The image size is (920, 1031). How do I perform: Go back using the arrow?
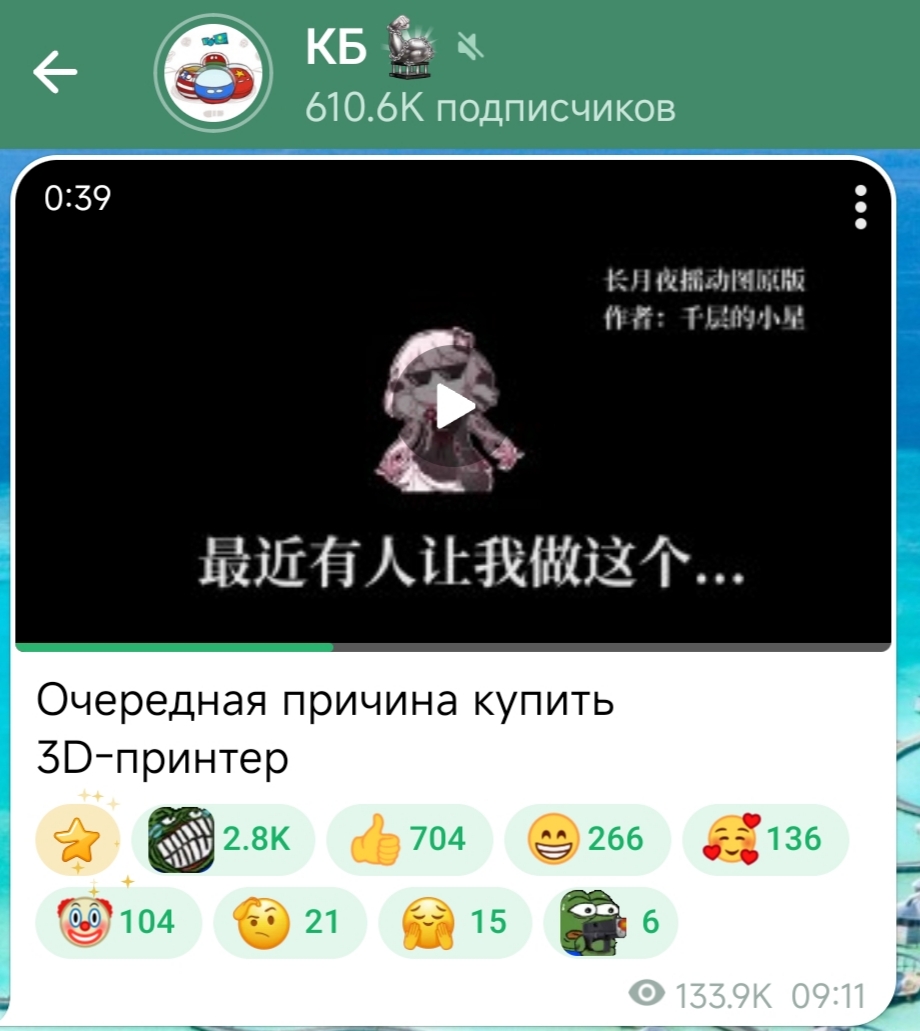click(x=55, y=72)
